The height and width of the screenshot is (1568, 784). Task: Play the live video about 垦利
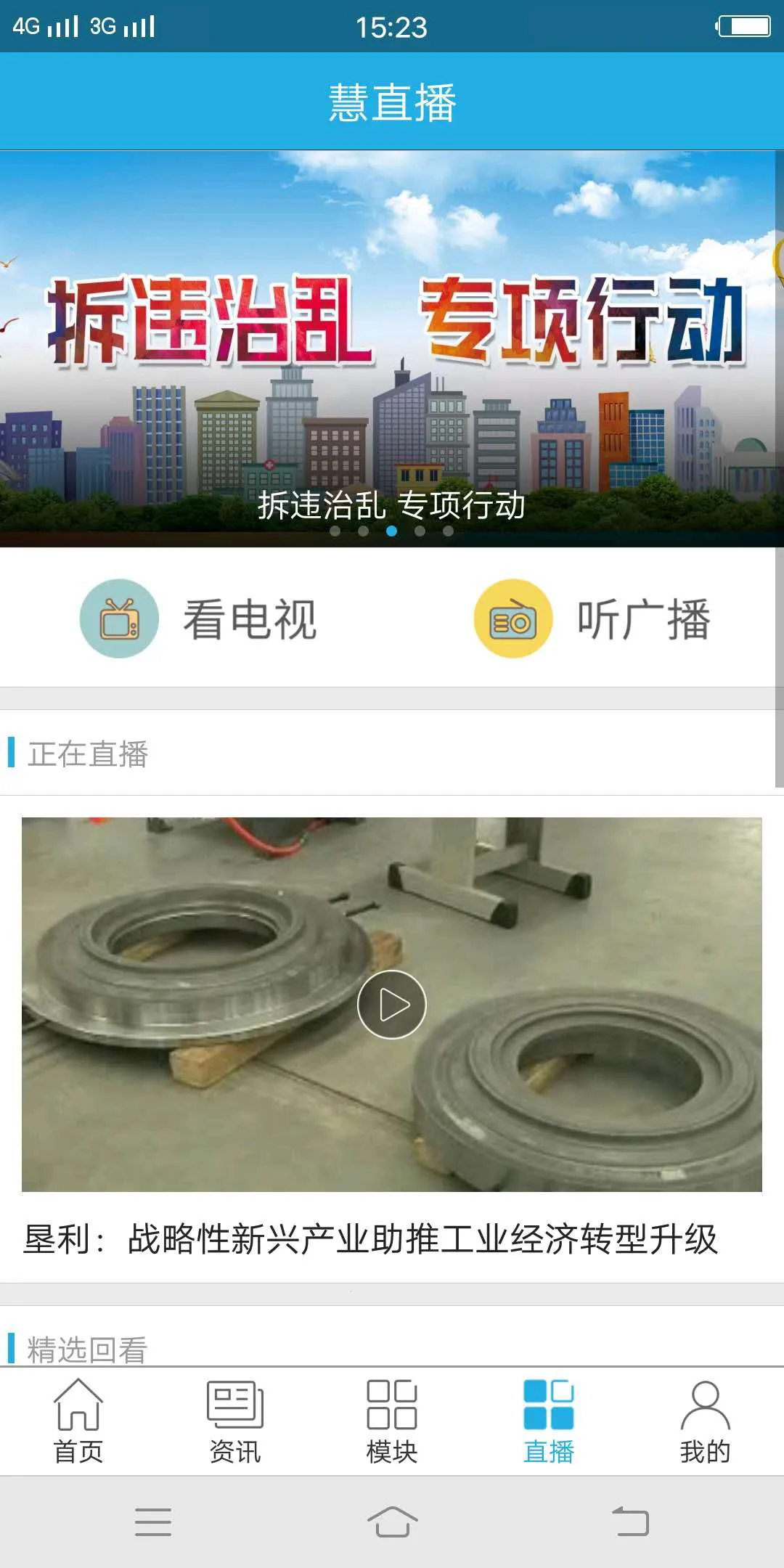(x=392, y=1005)
